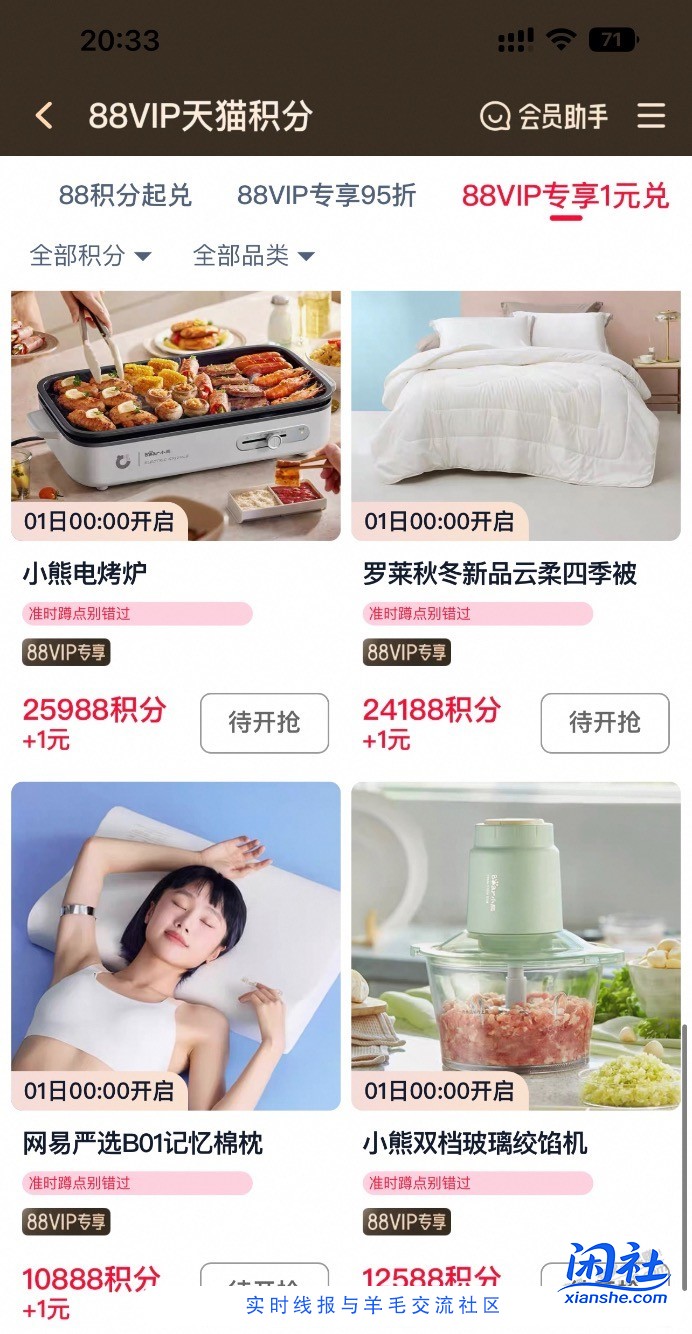Tap 待开抢 button for 罗莱四季被
Viewport: 692px width, 1334px height.
coord(604,722)
